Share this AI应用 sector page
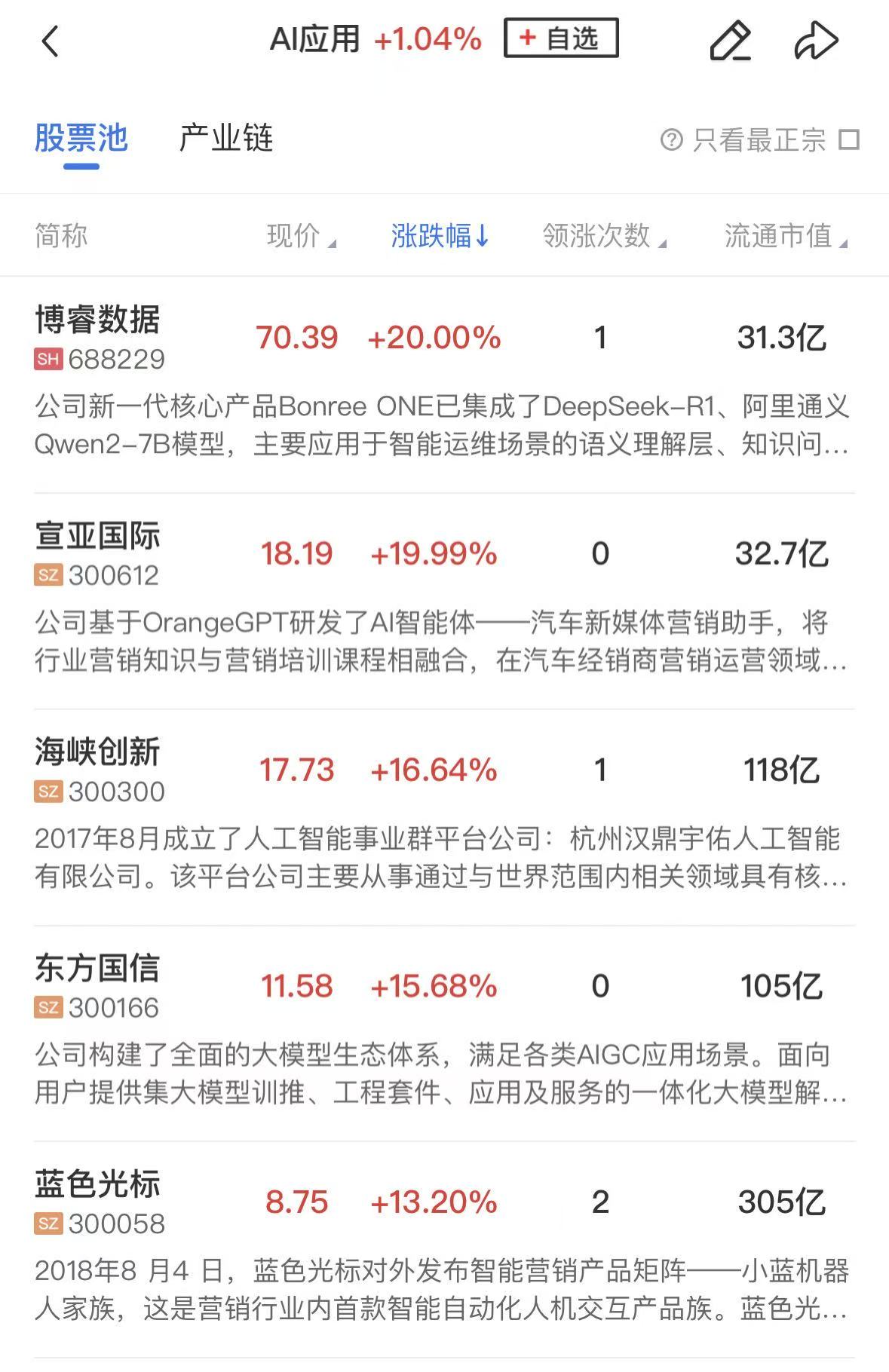This screenshot has height=1372, width=889. pos(816,41)
